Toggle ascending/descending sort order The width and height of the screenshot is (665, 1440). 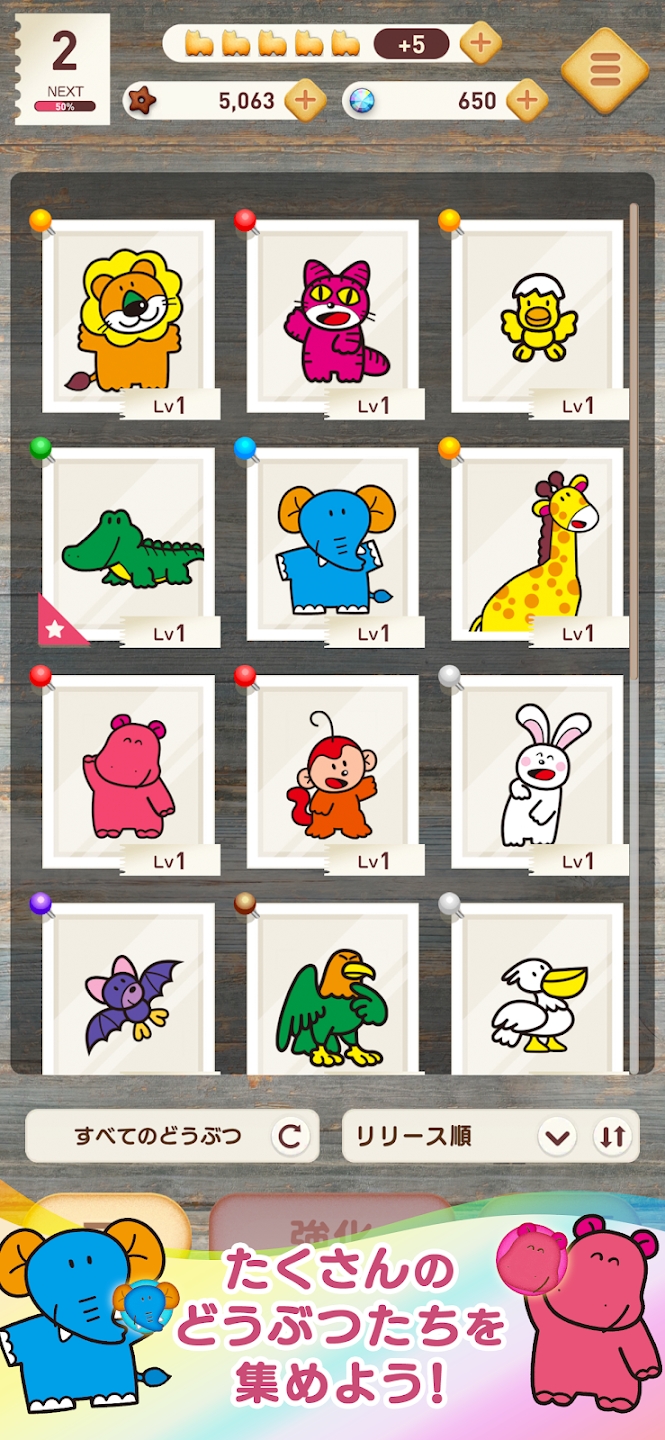point(612,1136)
